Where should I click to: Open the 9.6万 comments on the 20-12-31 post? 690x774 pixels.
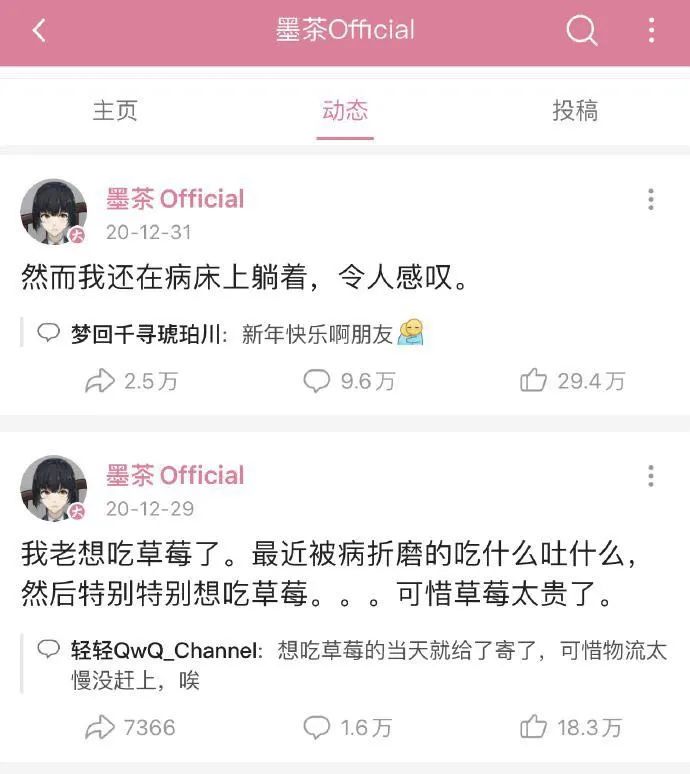(x=349, y=381)
